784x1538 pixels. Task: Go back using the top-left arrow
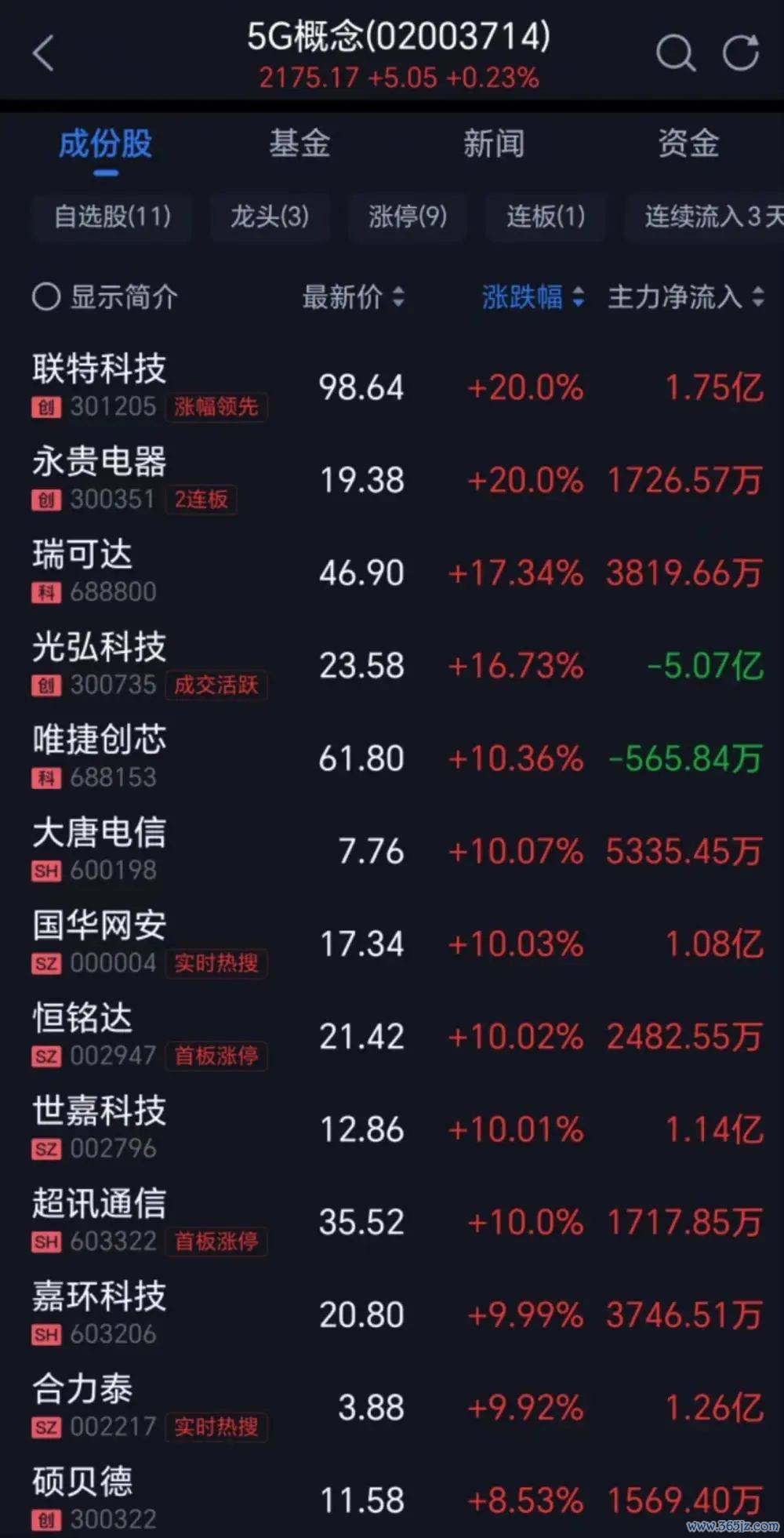point(44,54)
